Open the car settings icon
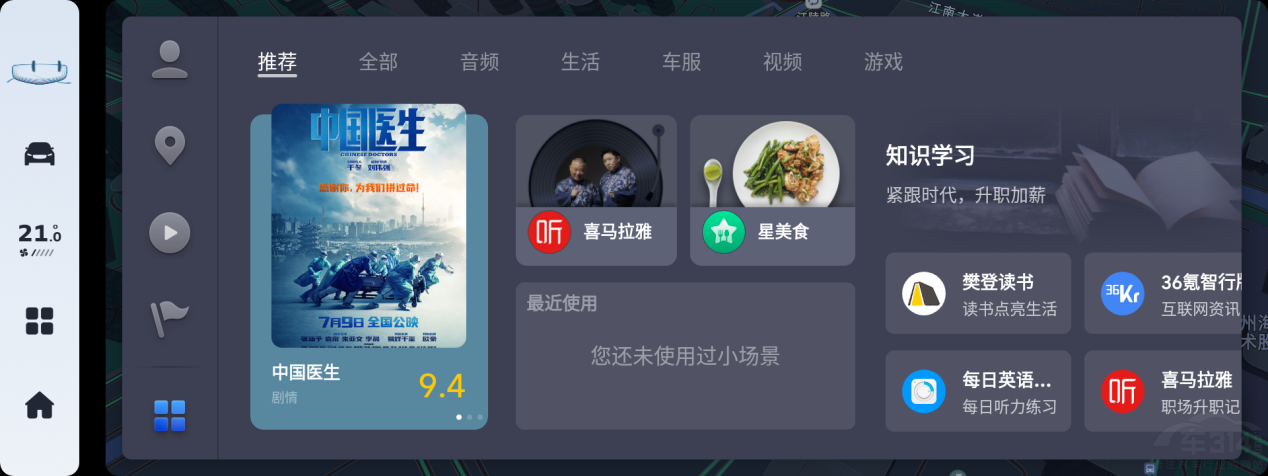This screenshot has width=1268, height=476. tap(40, 154)
